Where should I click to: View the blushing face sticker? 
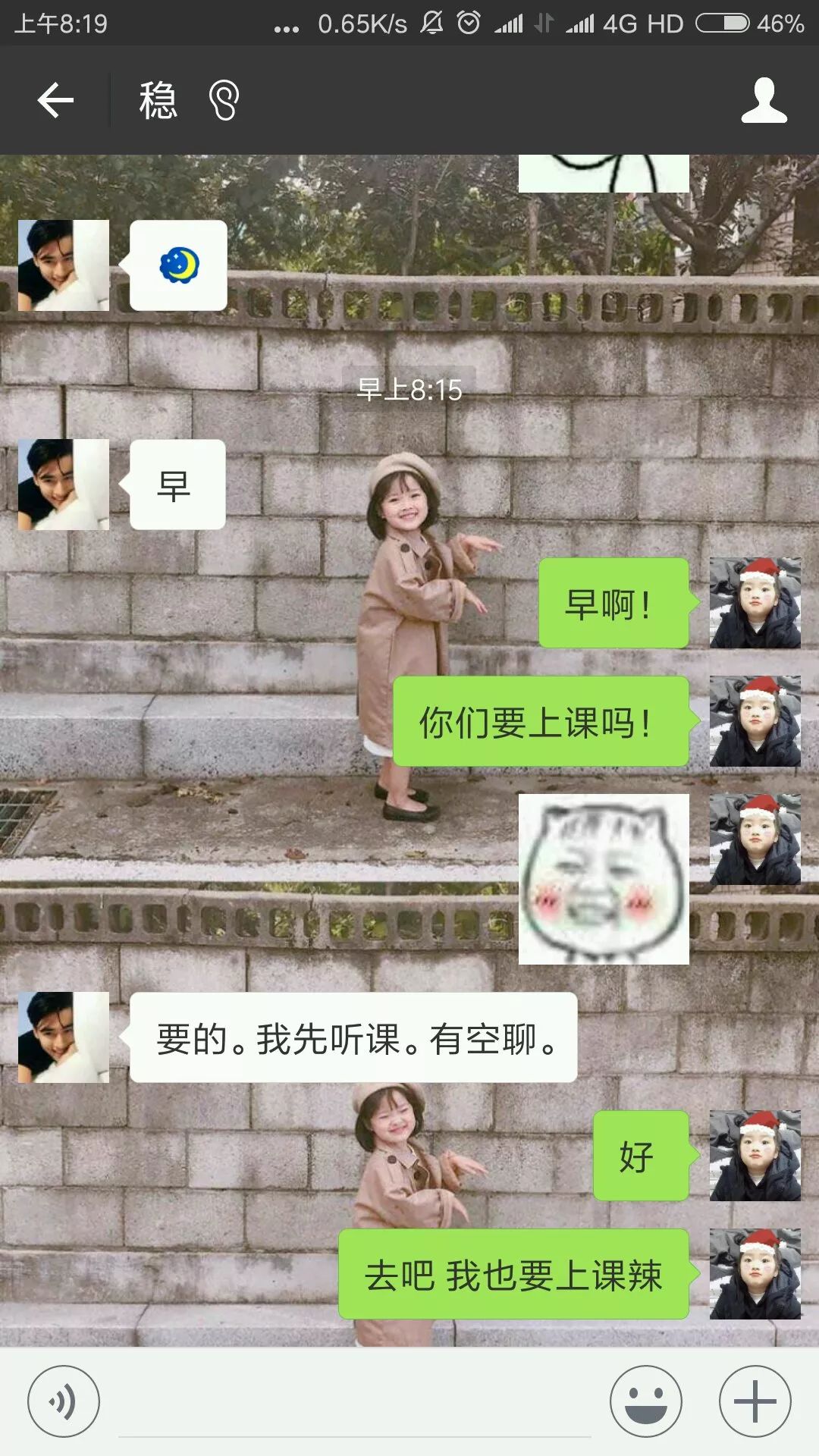(x=604, y=879)
